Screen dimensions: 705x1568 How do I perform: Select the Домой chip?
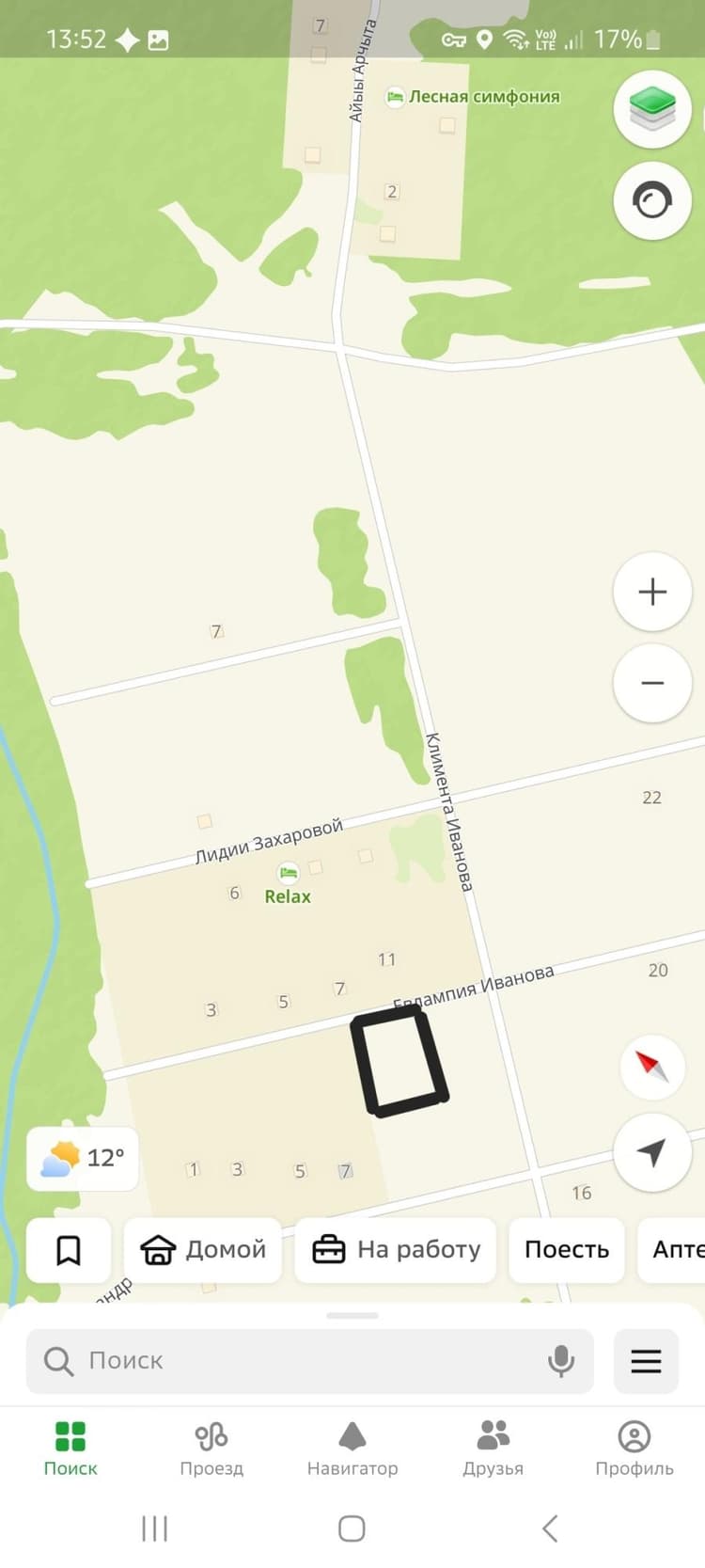(x=203, y=1250)
